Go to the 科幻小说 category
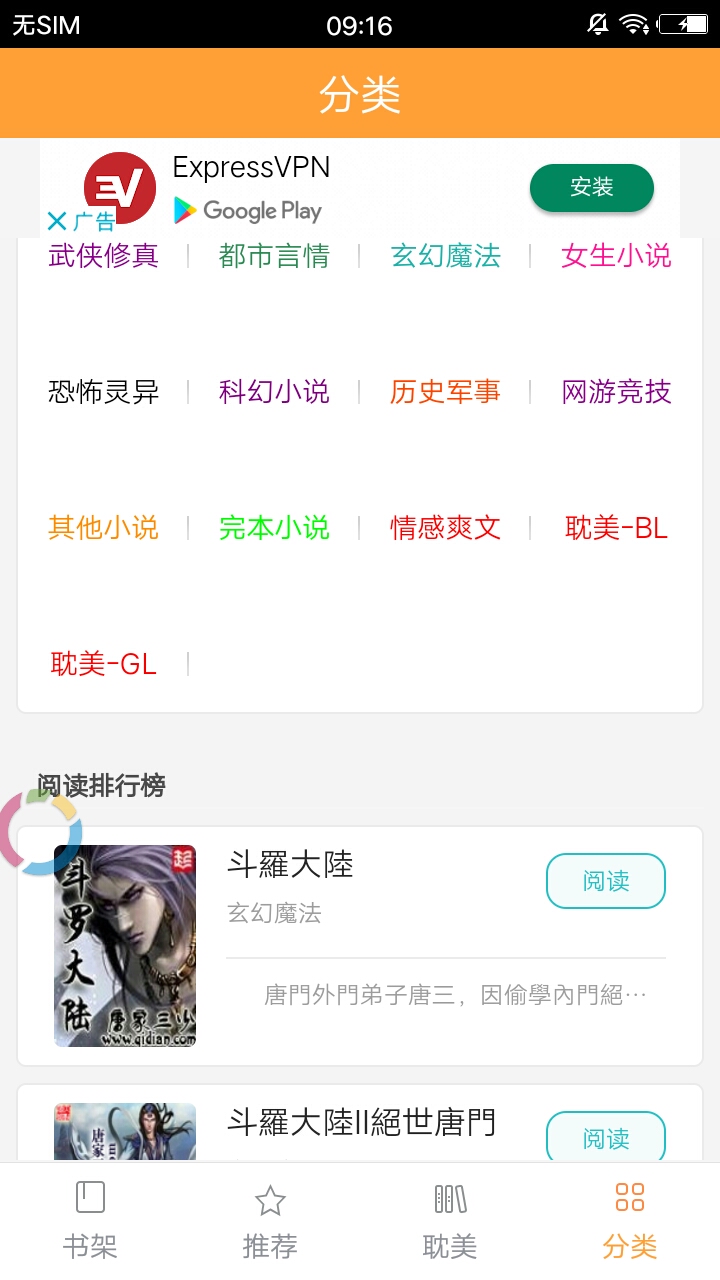Screen dimensions: 720x1280 coord(274,392)
